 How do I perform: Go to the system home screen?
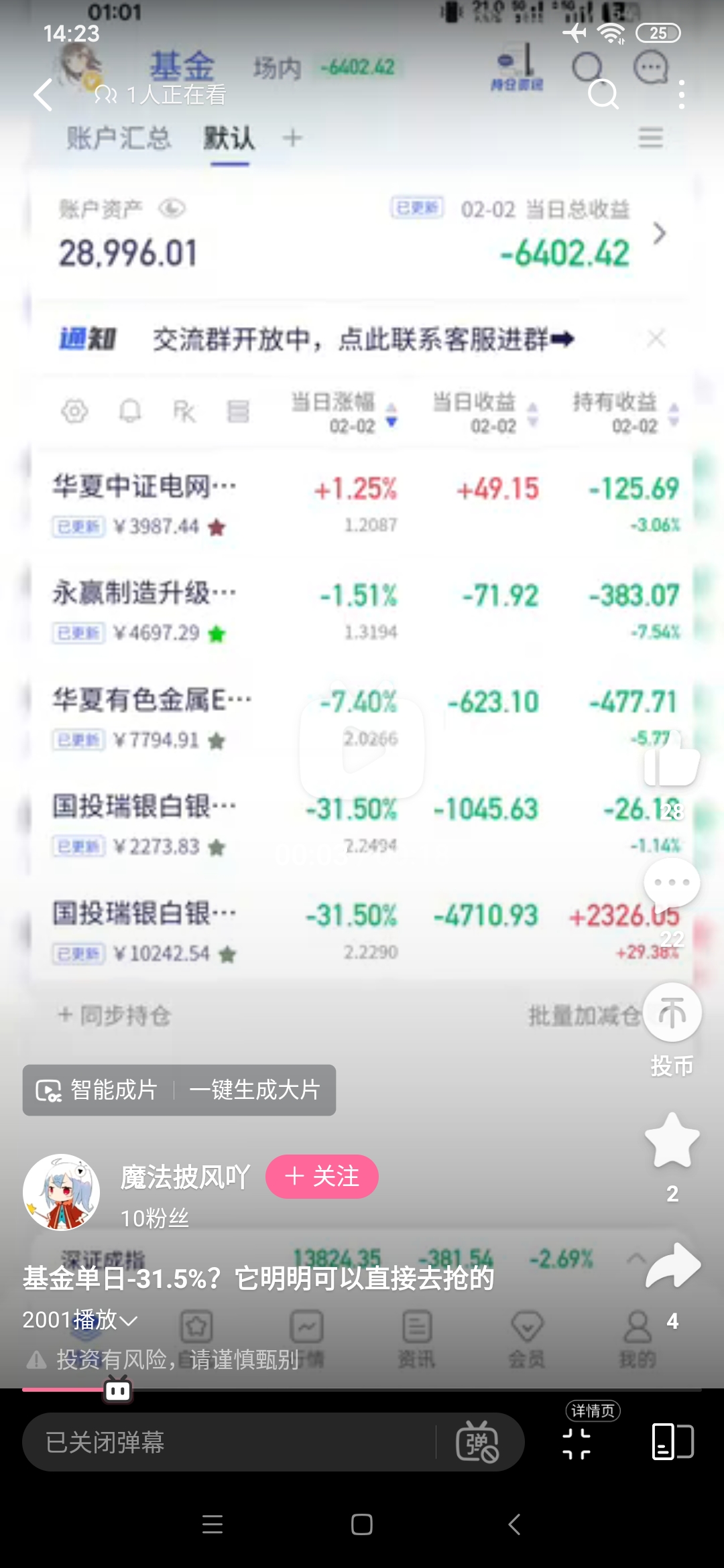click(362, 1524)
